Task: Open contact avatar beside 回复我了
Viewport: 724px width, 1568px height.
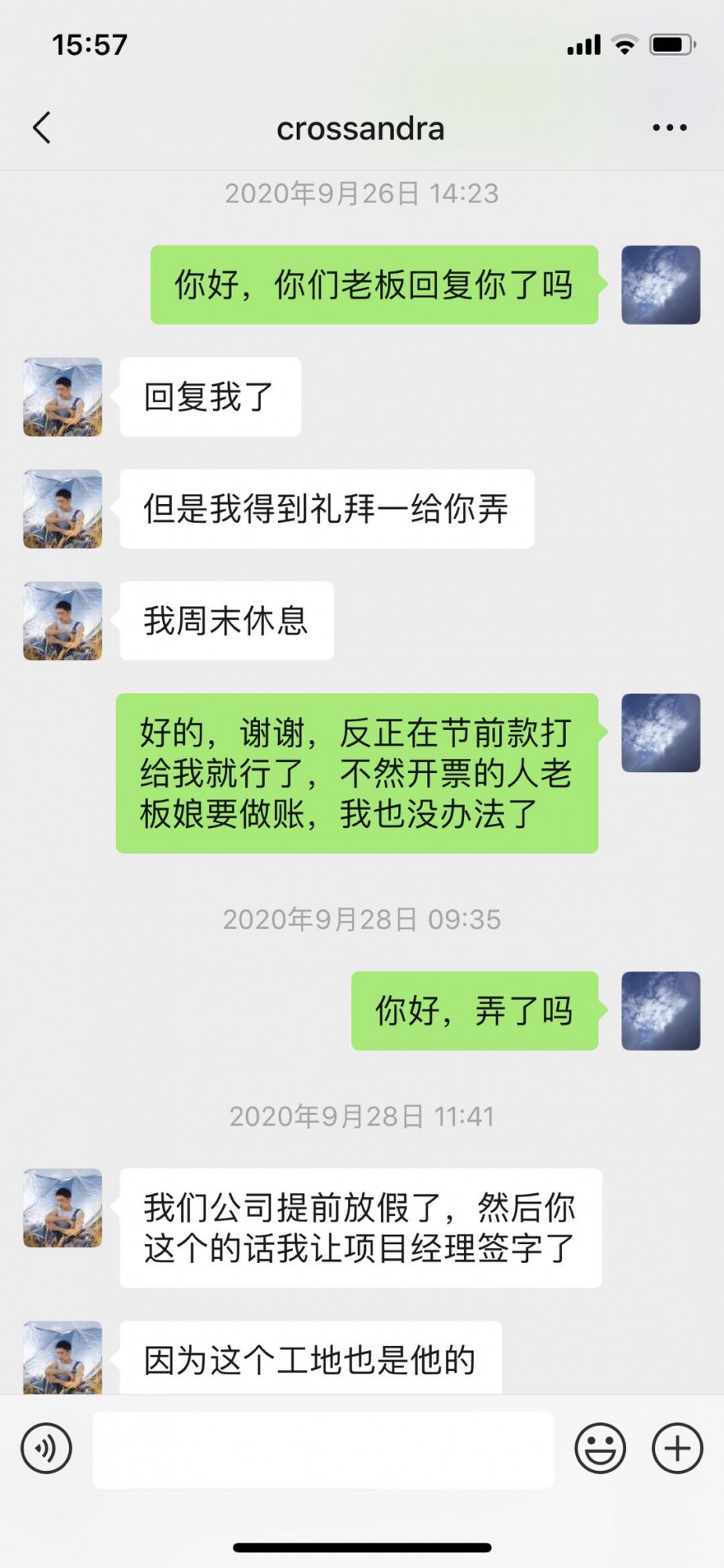Action: tap(63, 397)
